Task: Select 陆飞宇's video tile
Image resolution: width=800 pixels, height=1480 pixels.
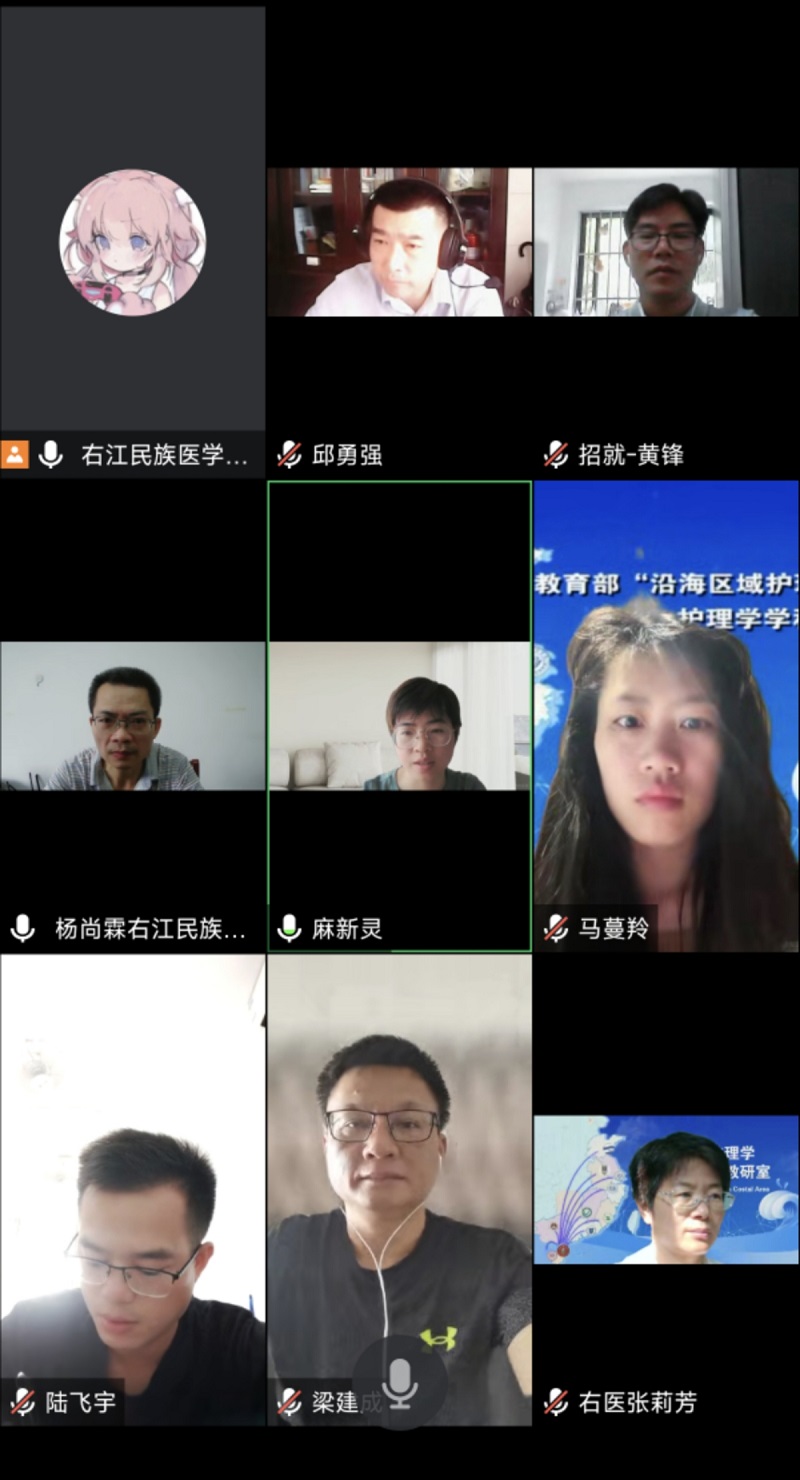Action: tap(132, 1190)
